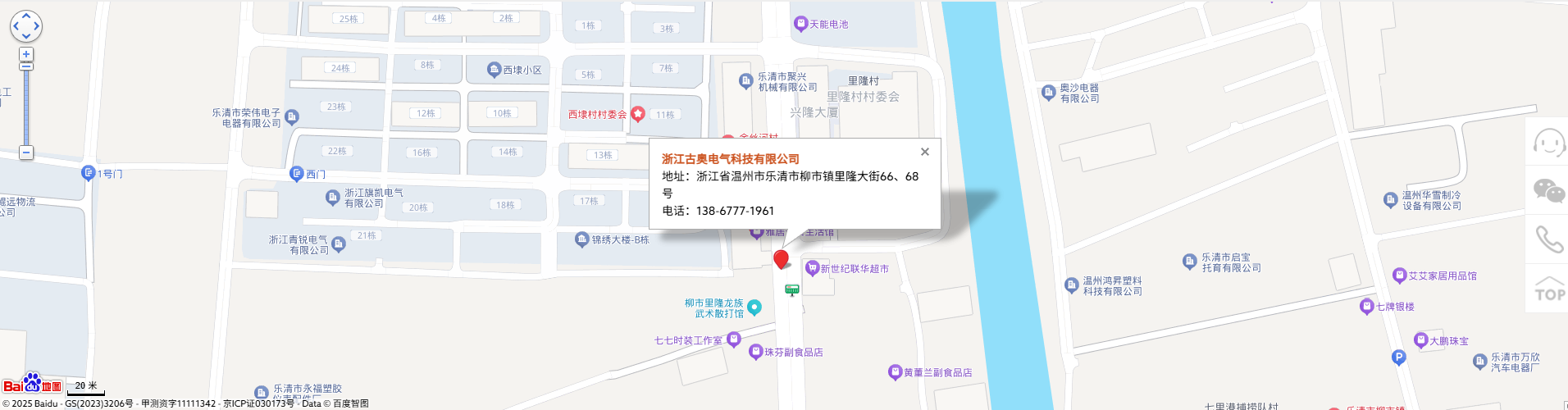
Task: Tap the map pan direction control
Action: point(26,26)
